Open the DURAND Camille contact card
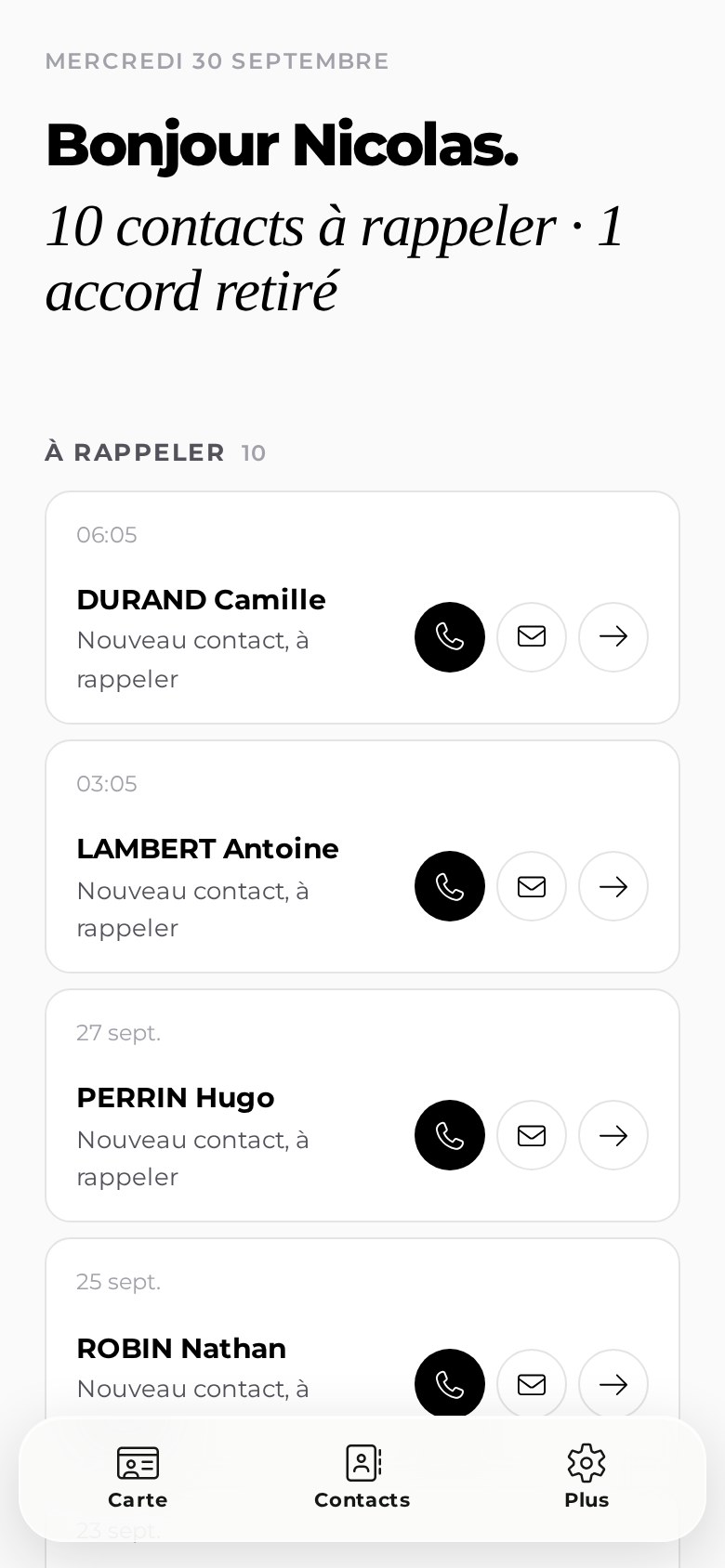Viewport: 725px width, 1568px height. (362, 608)
